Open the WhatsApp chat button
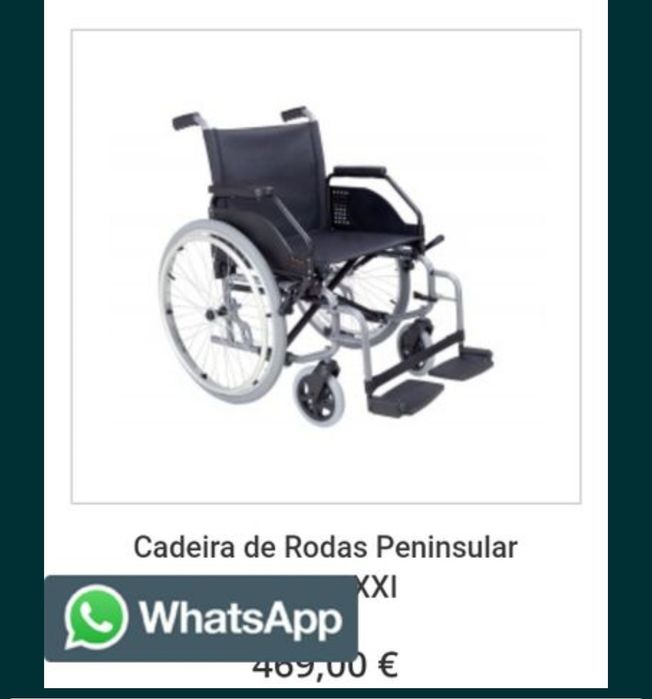This screenshot has width=652, height=699. click(x=200, y=618)
